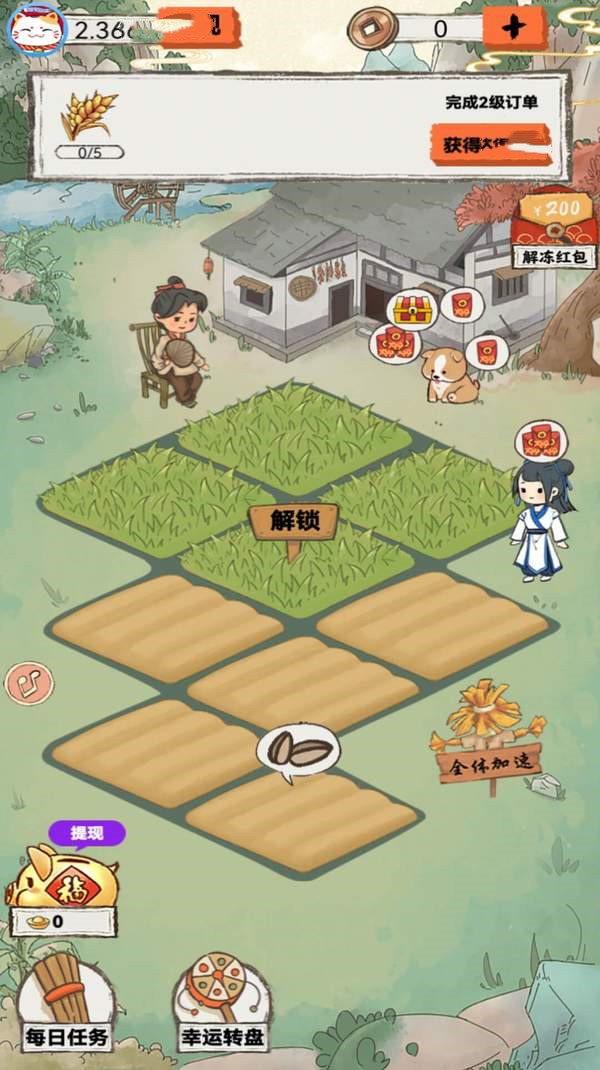Tap the red packet bubble above the girl

click(541, 440)
